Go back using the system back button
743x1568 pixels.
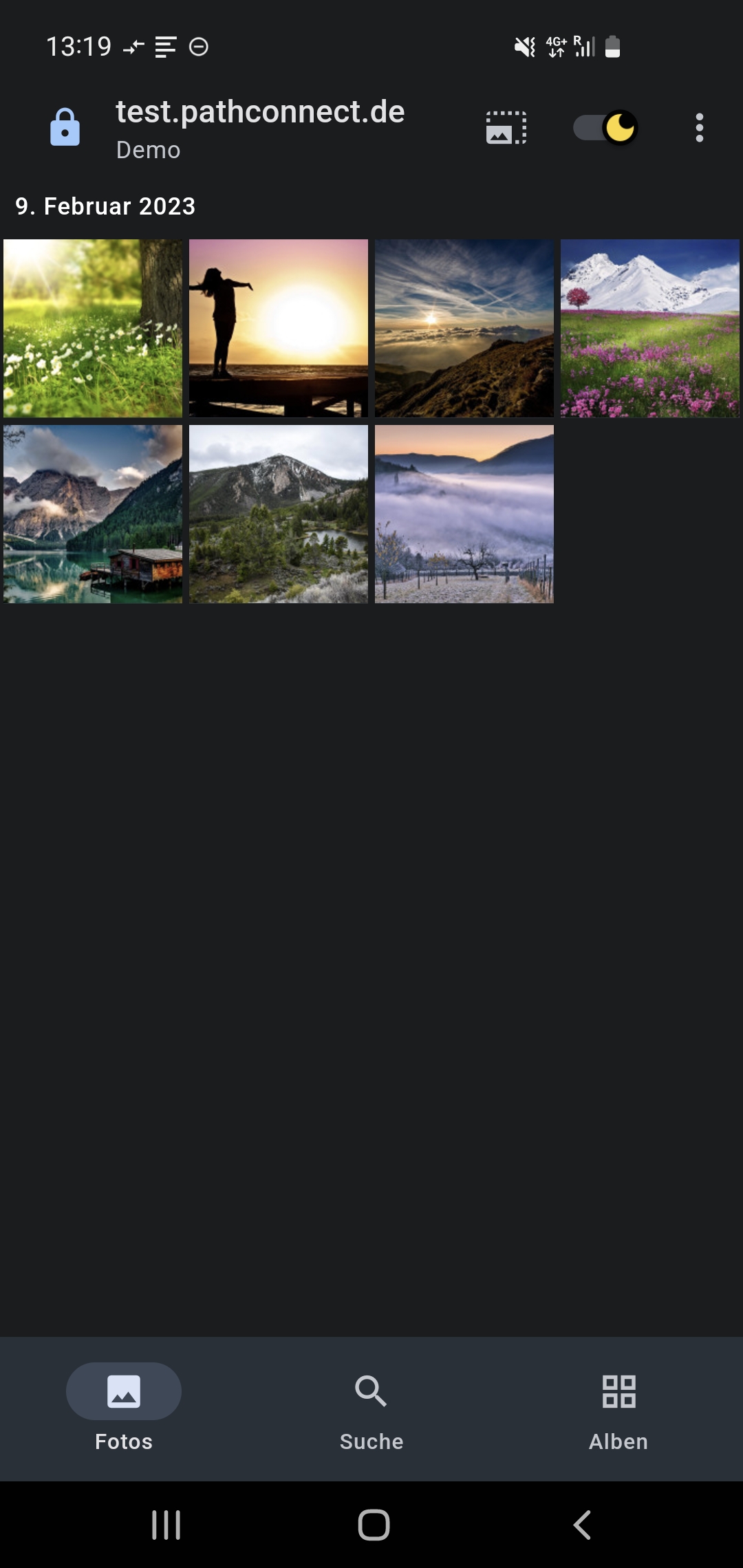pos(582,1525)
